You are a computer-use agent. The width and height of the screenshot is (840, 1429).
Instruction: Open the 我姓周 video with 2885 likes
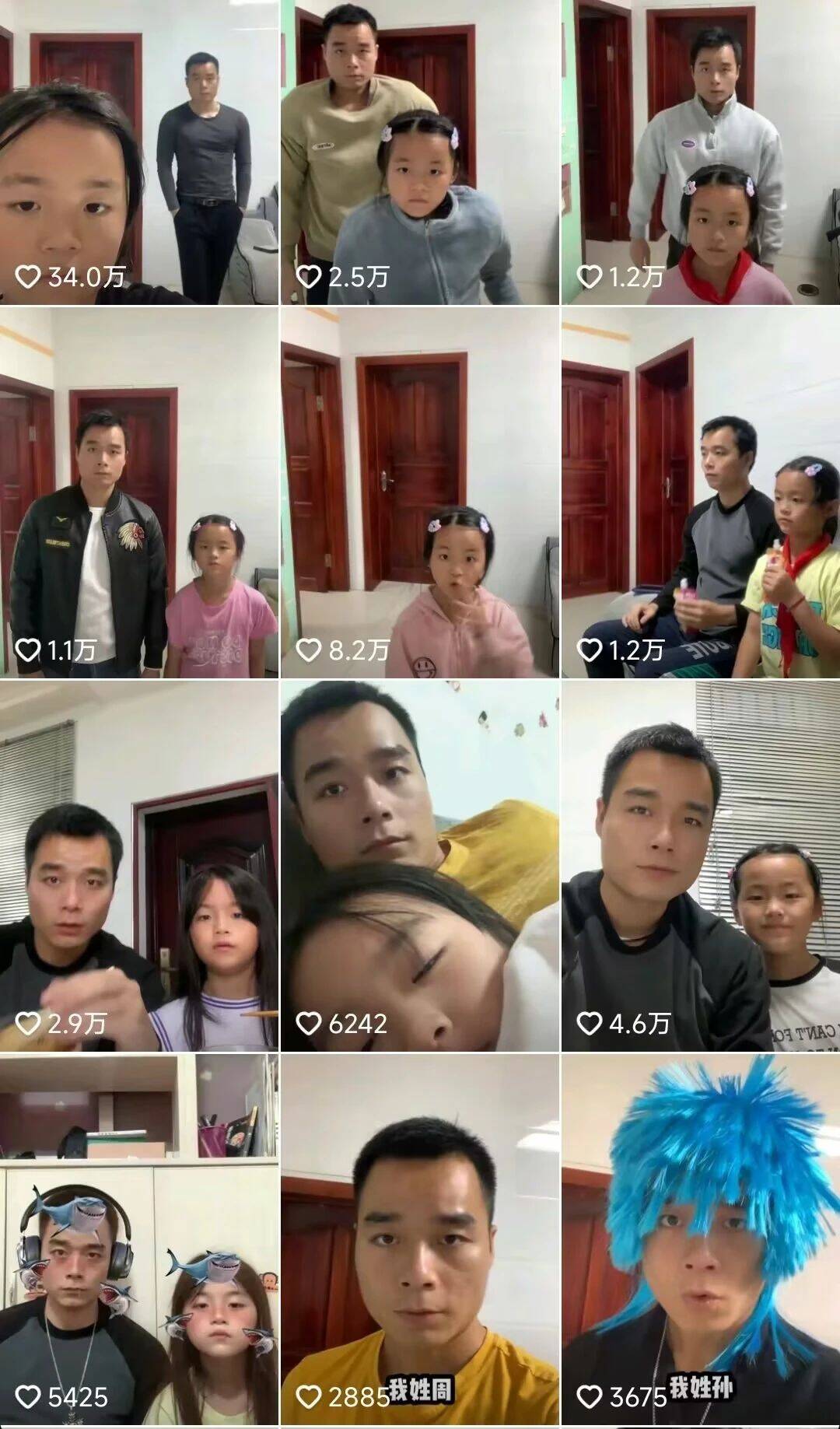(419, 1241)
